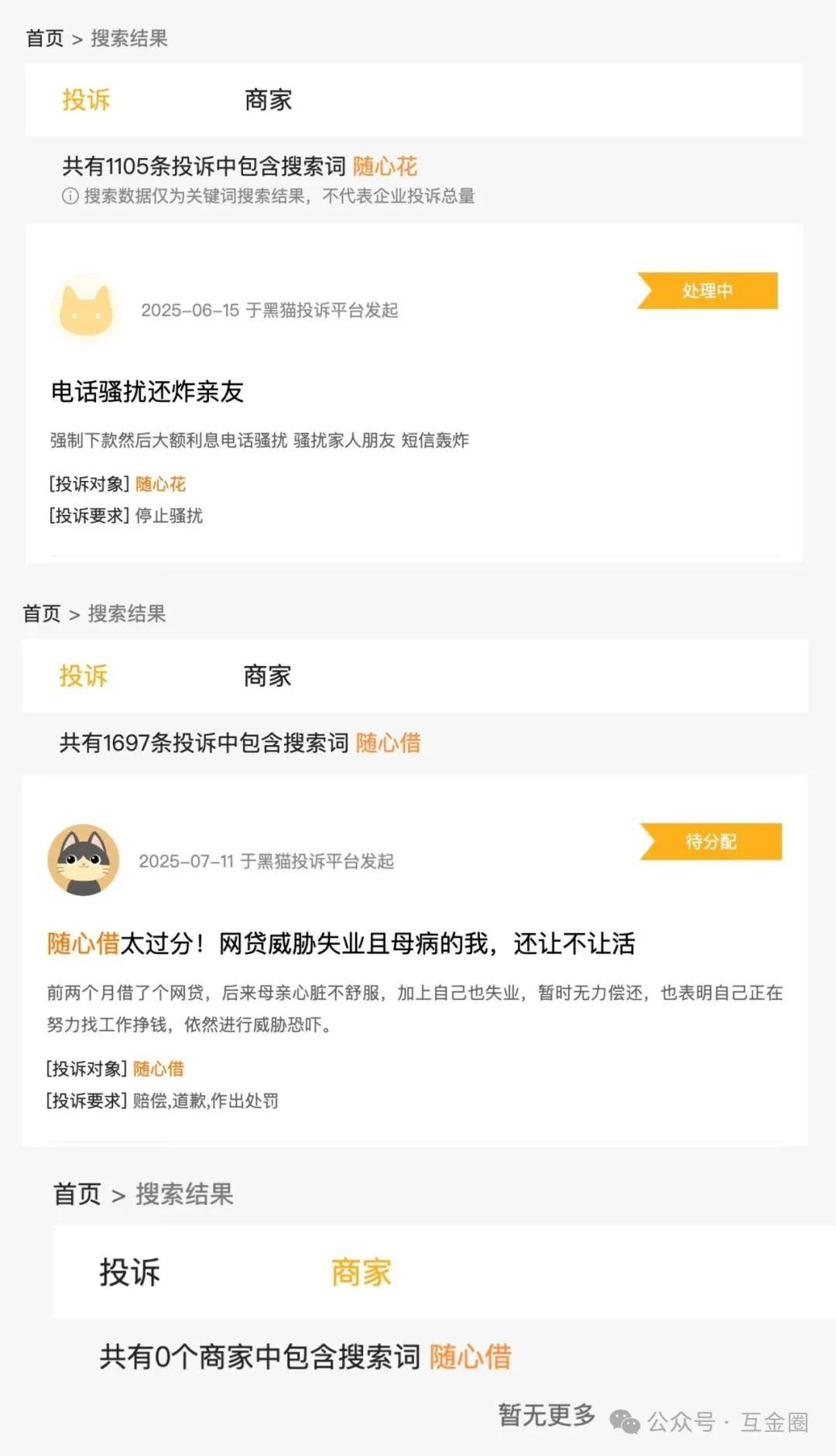Open the search keyword link 随心借
Image resolution: width=836 pixels, height=1456 pixels.
tap(387, 743)
